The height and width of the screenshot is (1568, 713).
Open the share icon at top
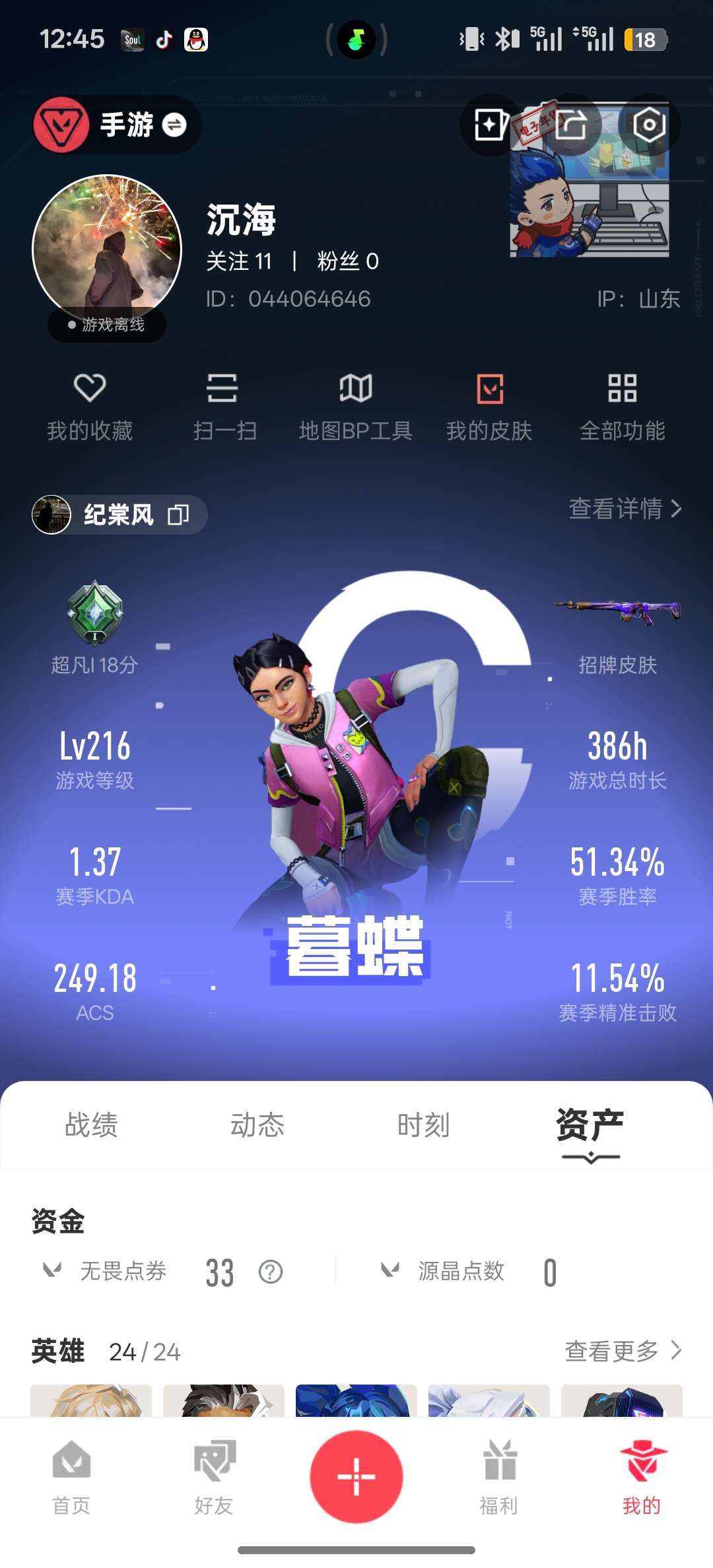click(x=571, y=125)
